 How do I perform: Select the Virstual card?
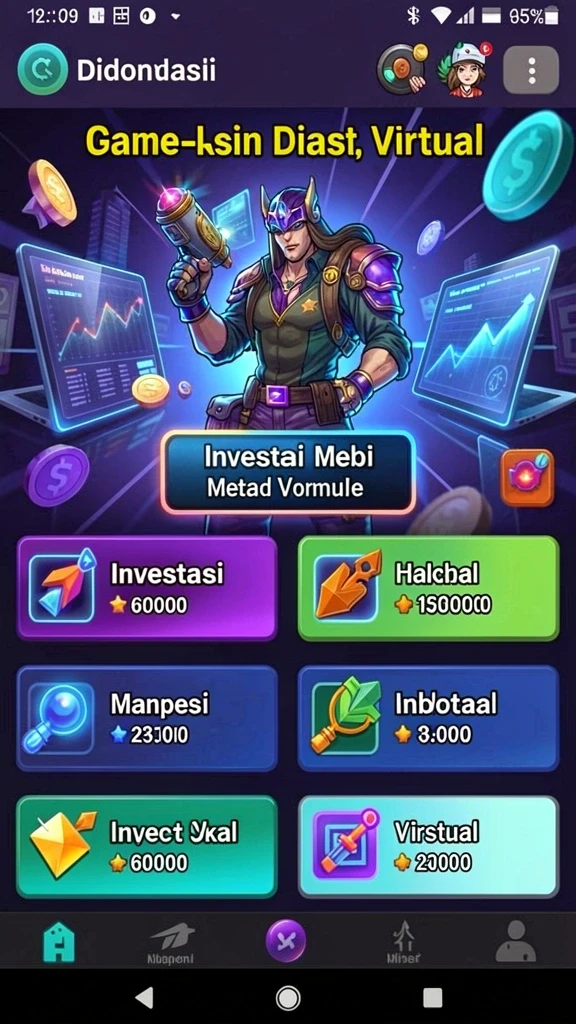click(x=428, y=847)
